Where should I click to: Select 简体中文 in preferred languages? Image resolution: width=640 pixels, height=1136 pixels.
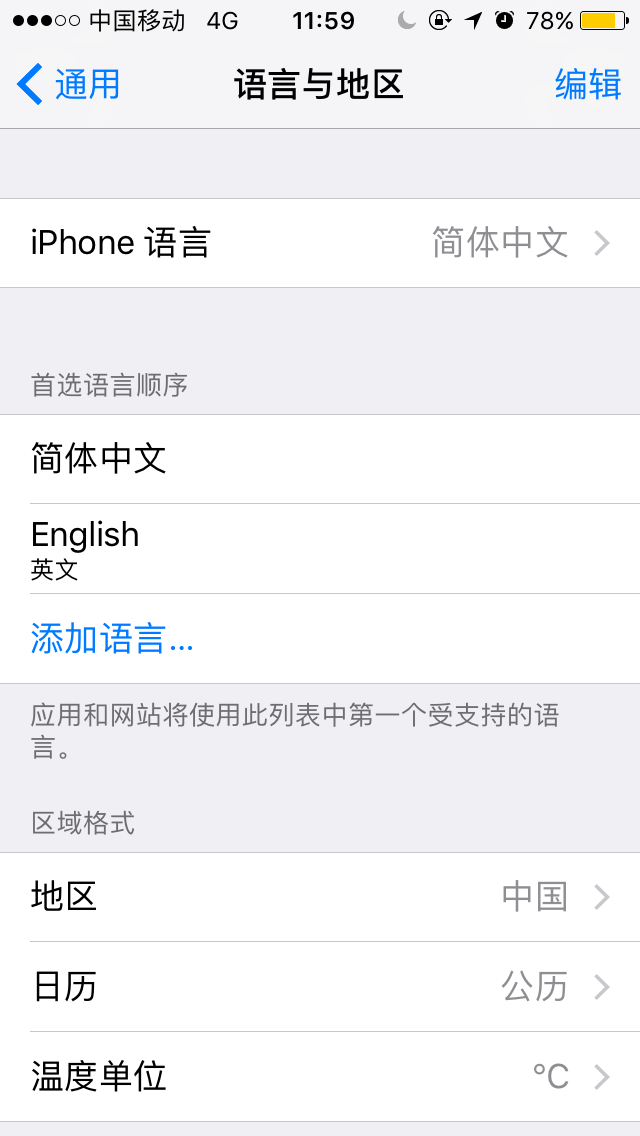(x=320, y=459)
